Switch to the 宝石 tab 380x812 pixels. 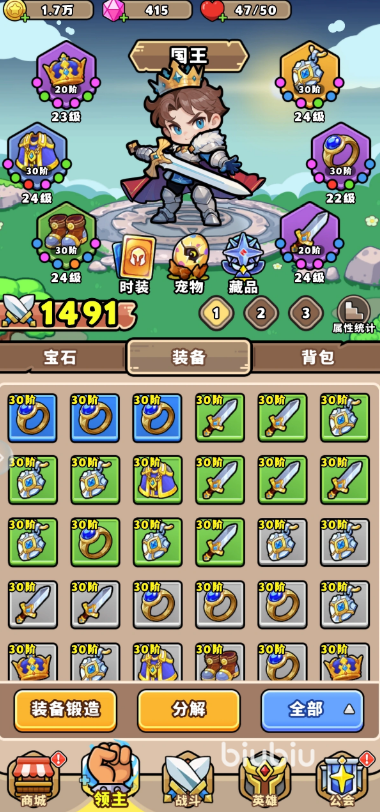click(x=60, y=357)
